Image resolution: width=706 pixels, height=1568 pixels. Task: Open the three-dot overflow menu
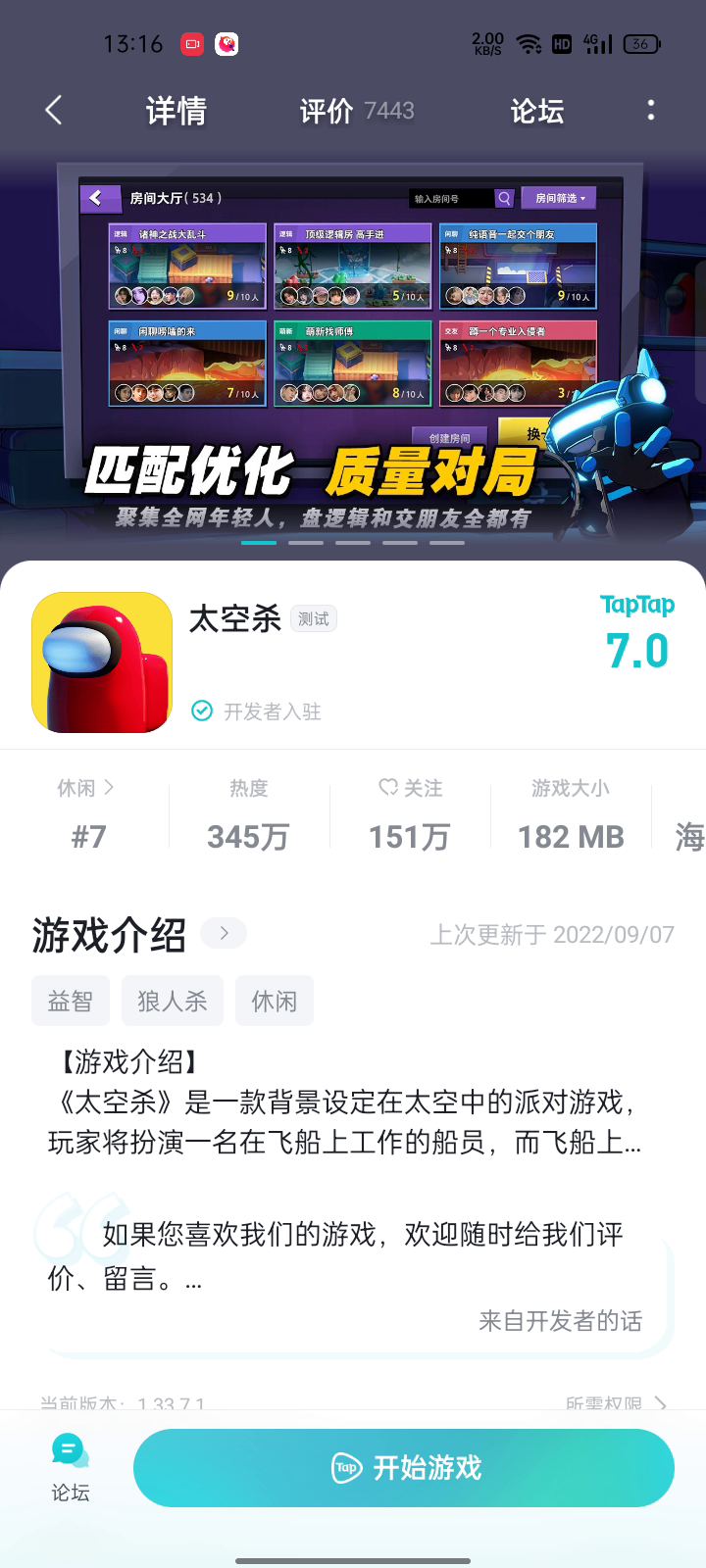[651, 111]
